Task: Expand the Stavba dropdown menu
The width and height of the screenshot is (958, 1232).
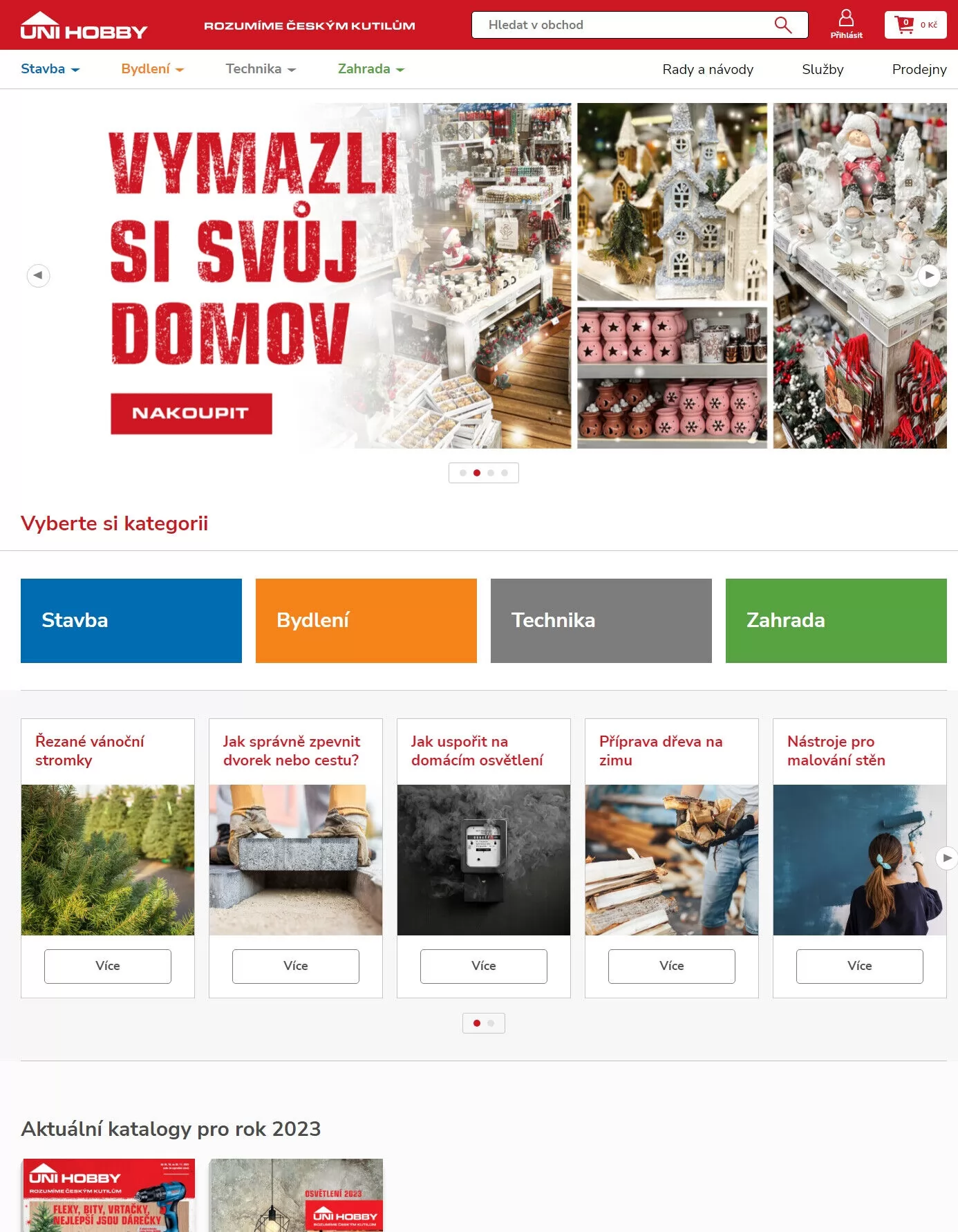Action: 50,69
